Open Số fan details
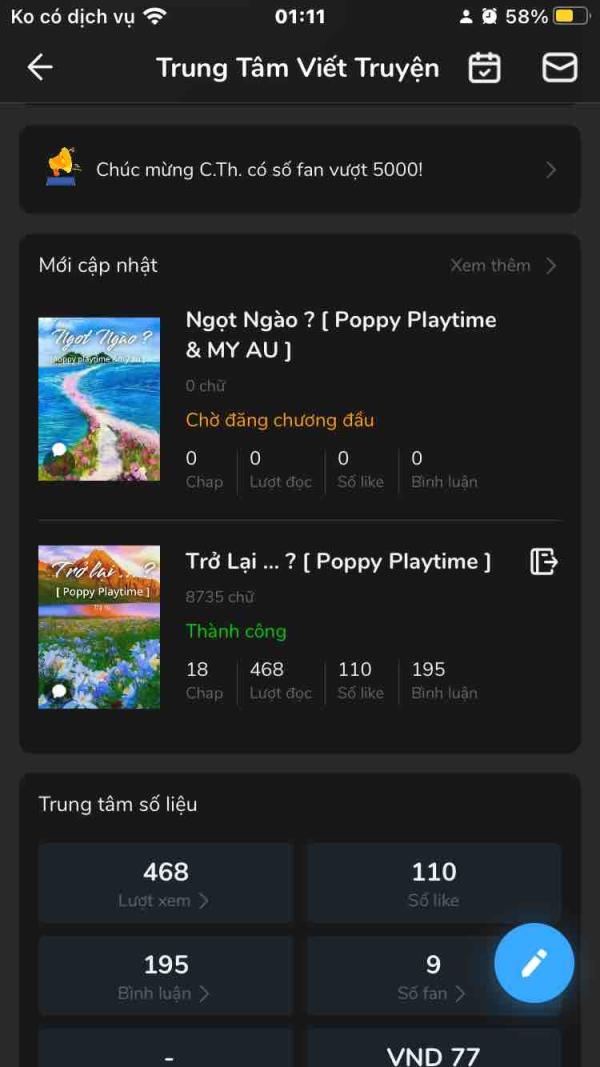 (432, 976)
